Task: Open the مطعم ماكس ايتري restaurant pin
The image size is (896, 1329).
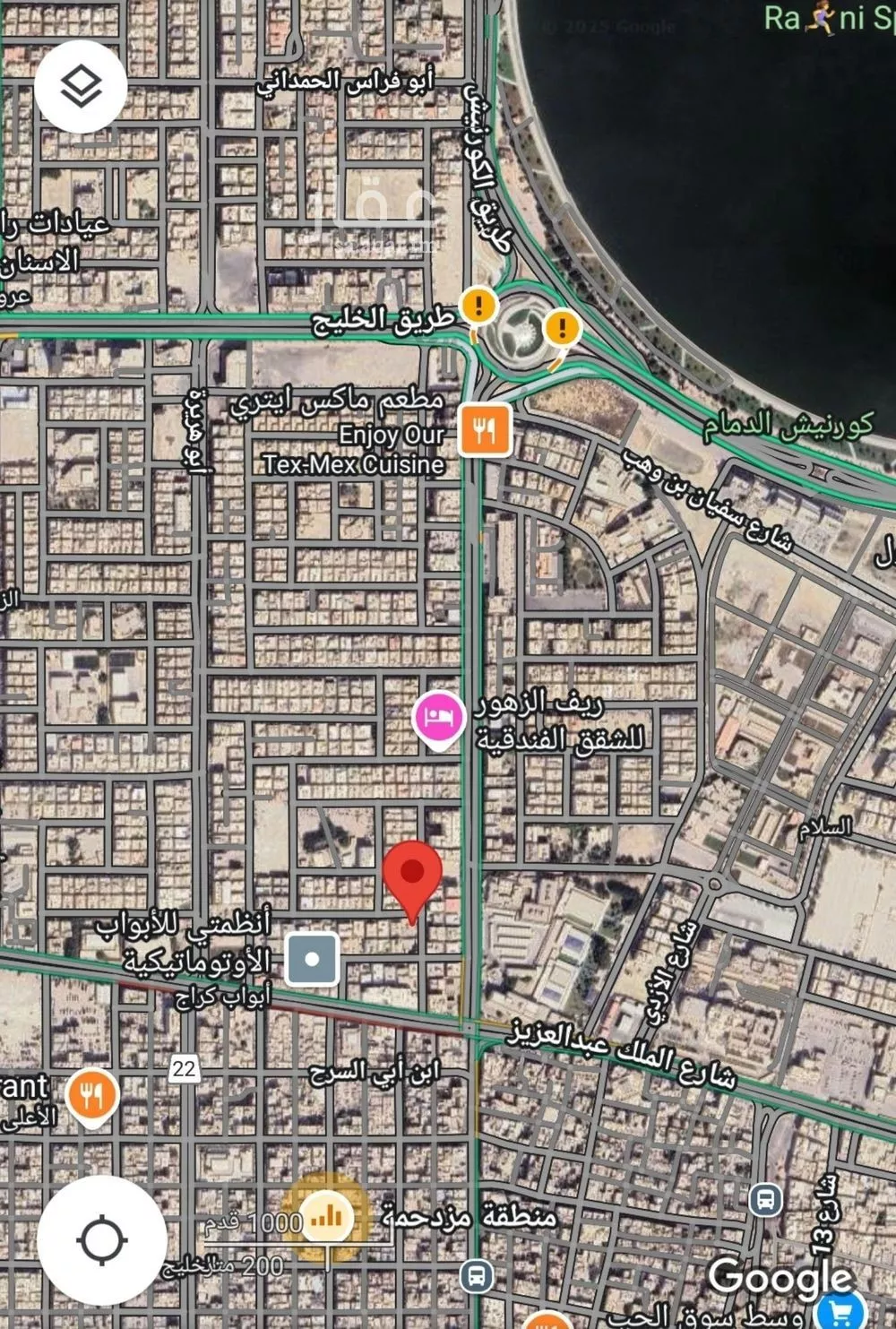Action: 485,430
